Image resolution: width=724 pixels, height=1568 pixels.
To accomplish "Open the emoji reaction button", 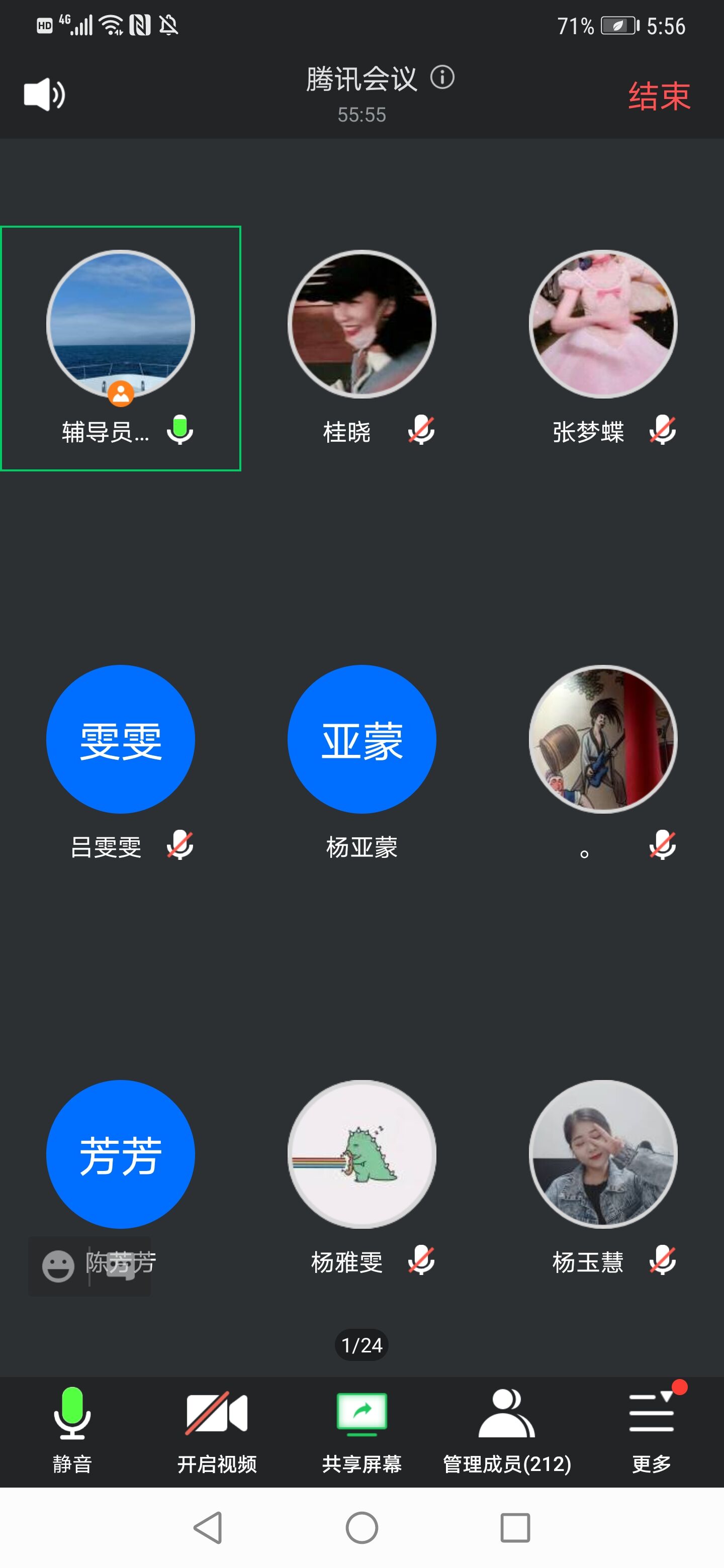I will 58,1266.
